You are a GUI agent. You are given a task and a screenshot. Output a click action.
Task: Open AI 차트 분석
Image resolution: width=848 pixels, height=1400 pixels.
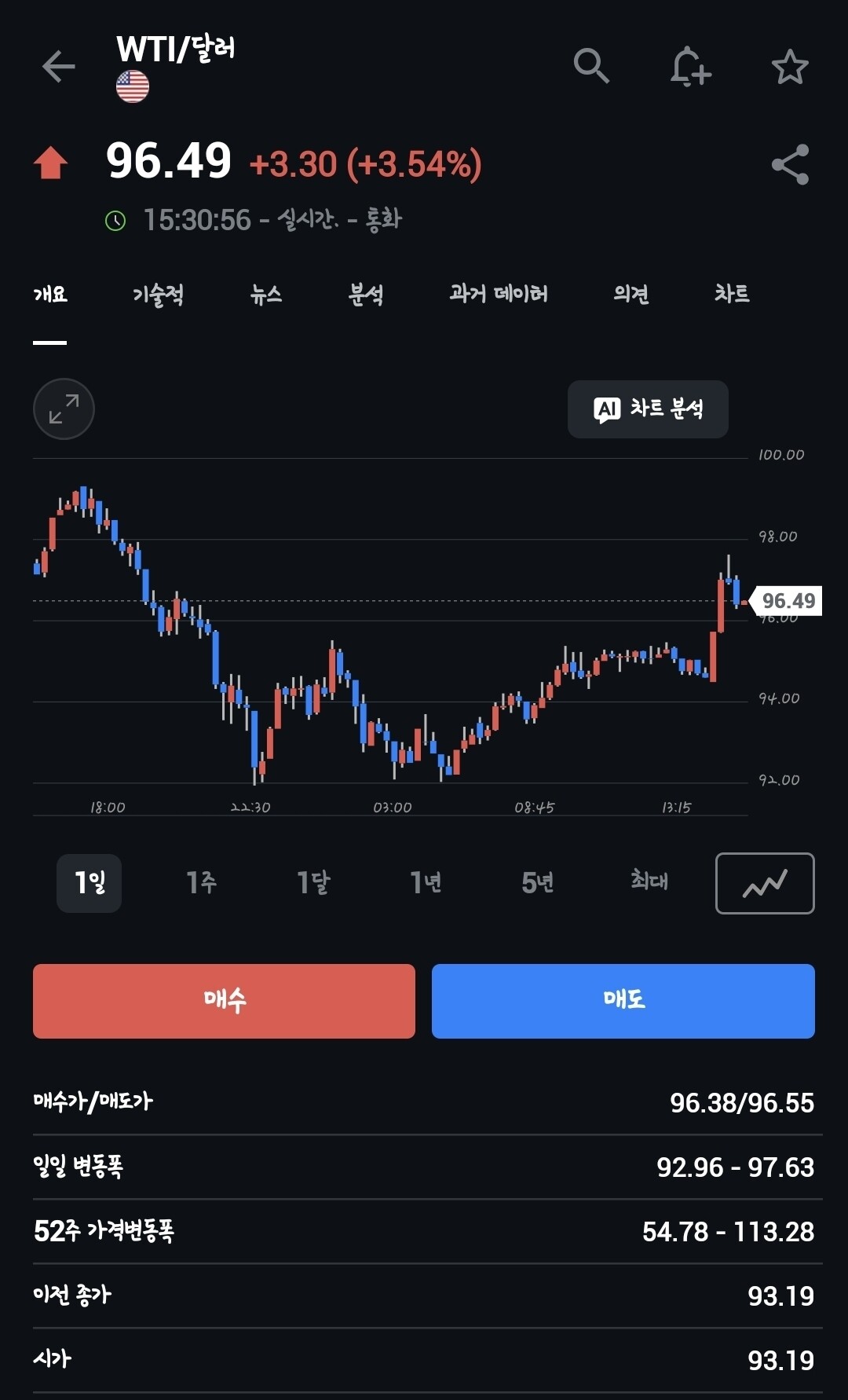648,409
